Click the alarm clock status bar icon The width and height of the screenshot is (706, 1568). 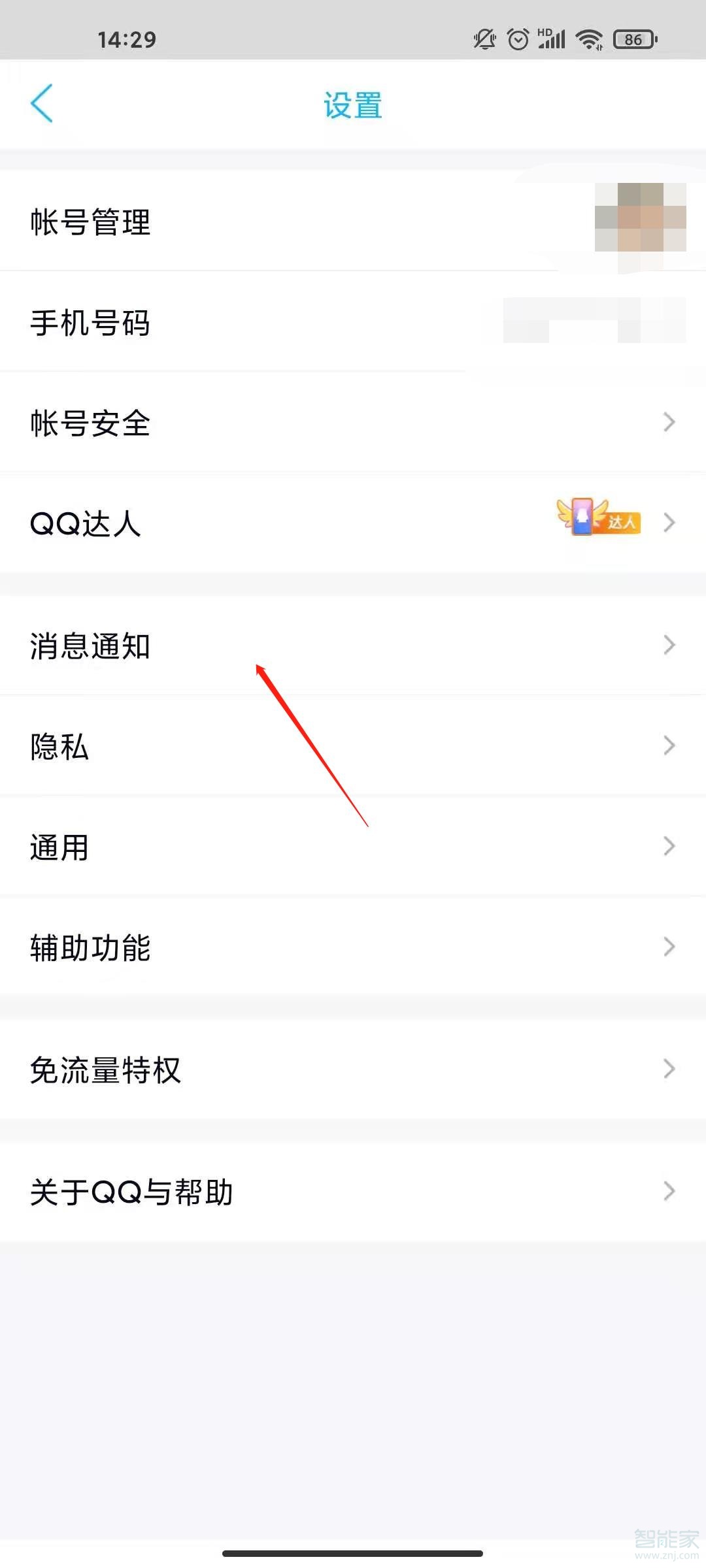pyautogui.click(x=518, y=39)
